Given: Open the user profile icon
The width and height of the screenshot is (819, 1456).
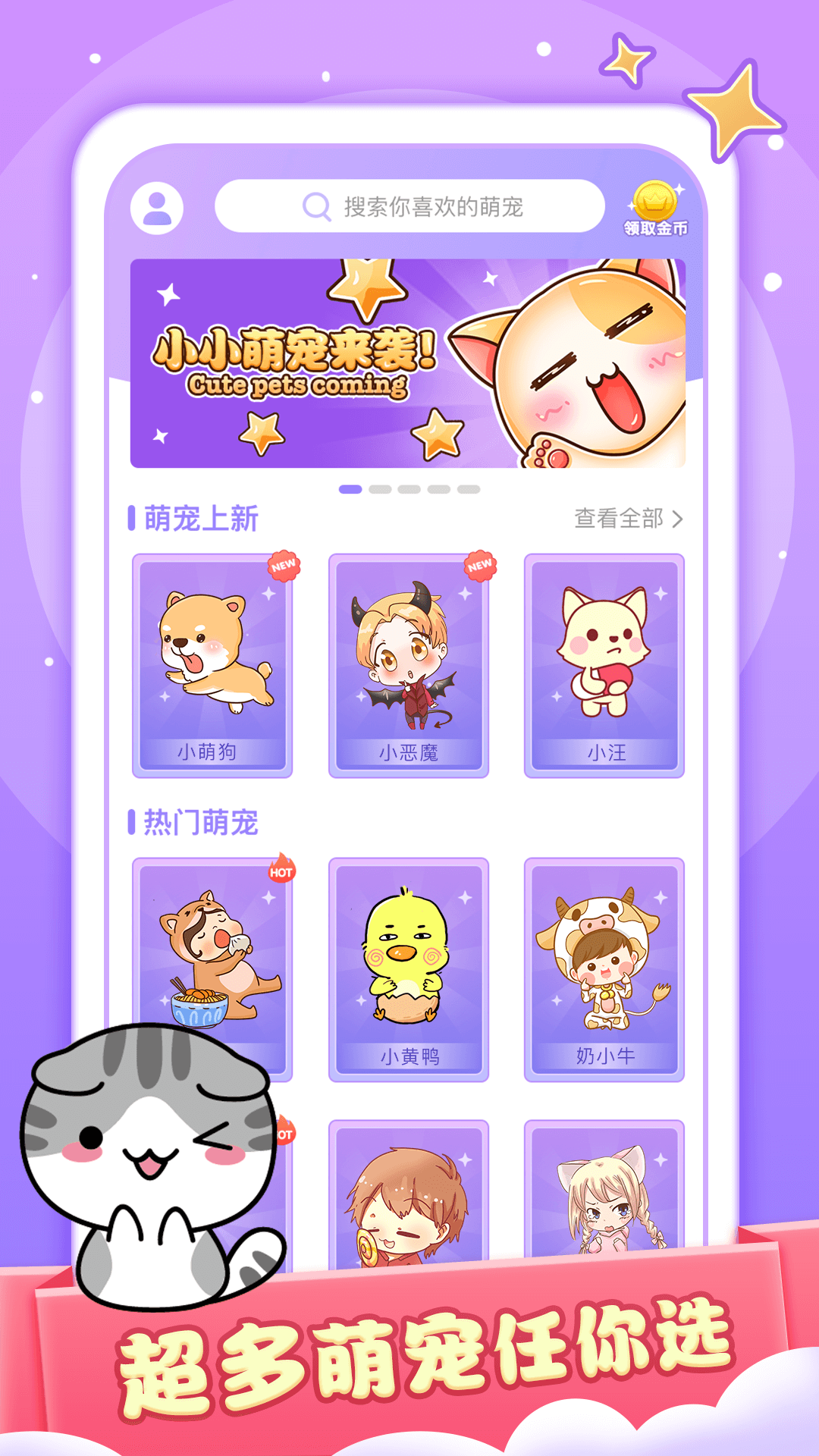Looking at the screenshot, I should click(x=158, y=205).
